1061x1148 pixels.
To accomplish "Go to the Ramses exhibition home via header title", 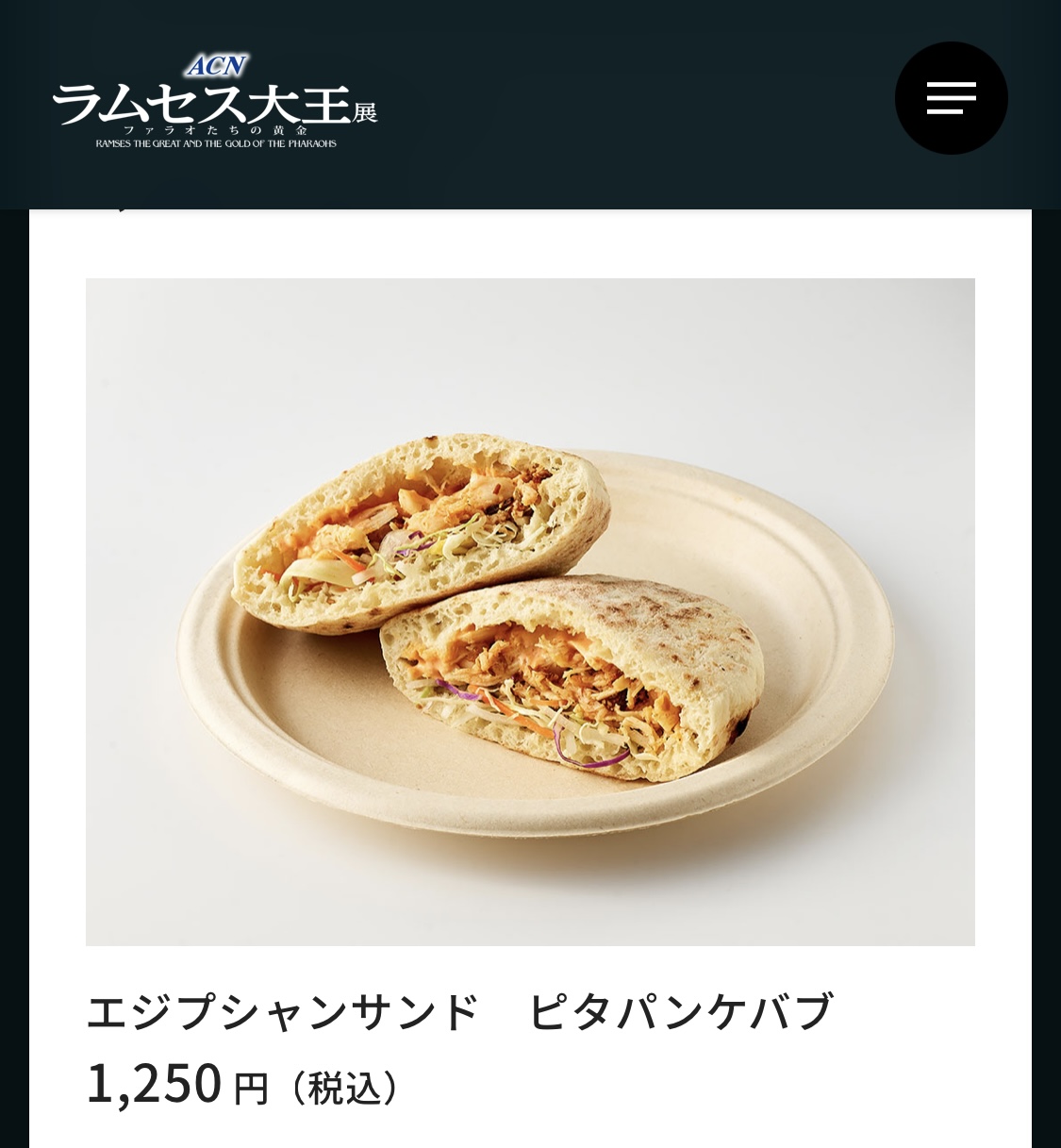I will pyautogui.click(x=215, y=102).
